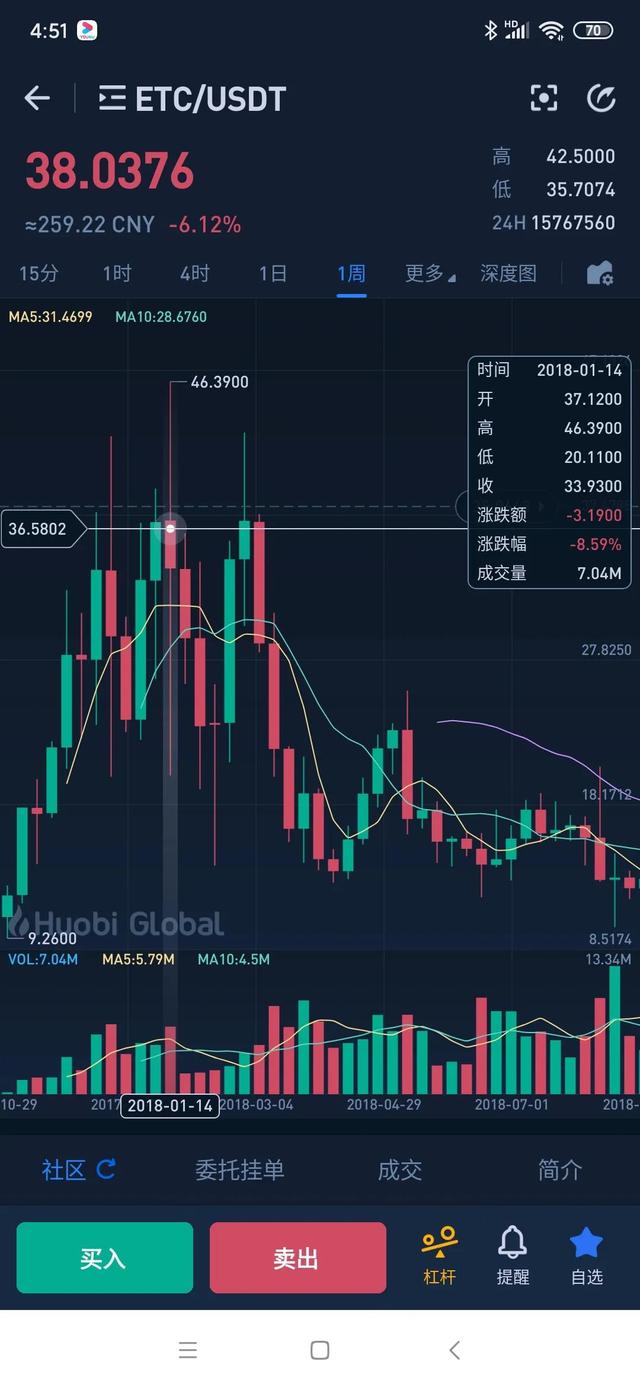Open chart indicator settings icon
Image resolution: width=640 pixels, height=1387 pixels.
[x=599, y=273]
